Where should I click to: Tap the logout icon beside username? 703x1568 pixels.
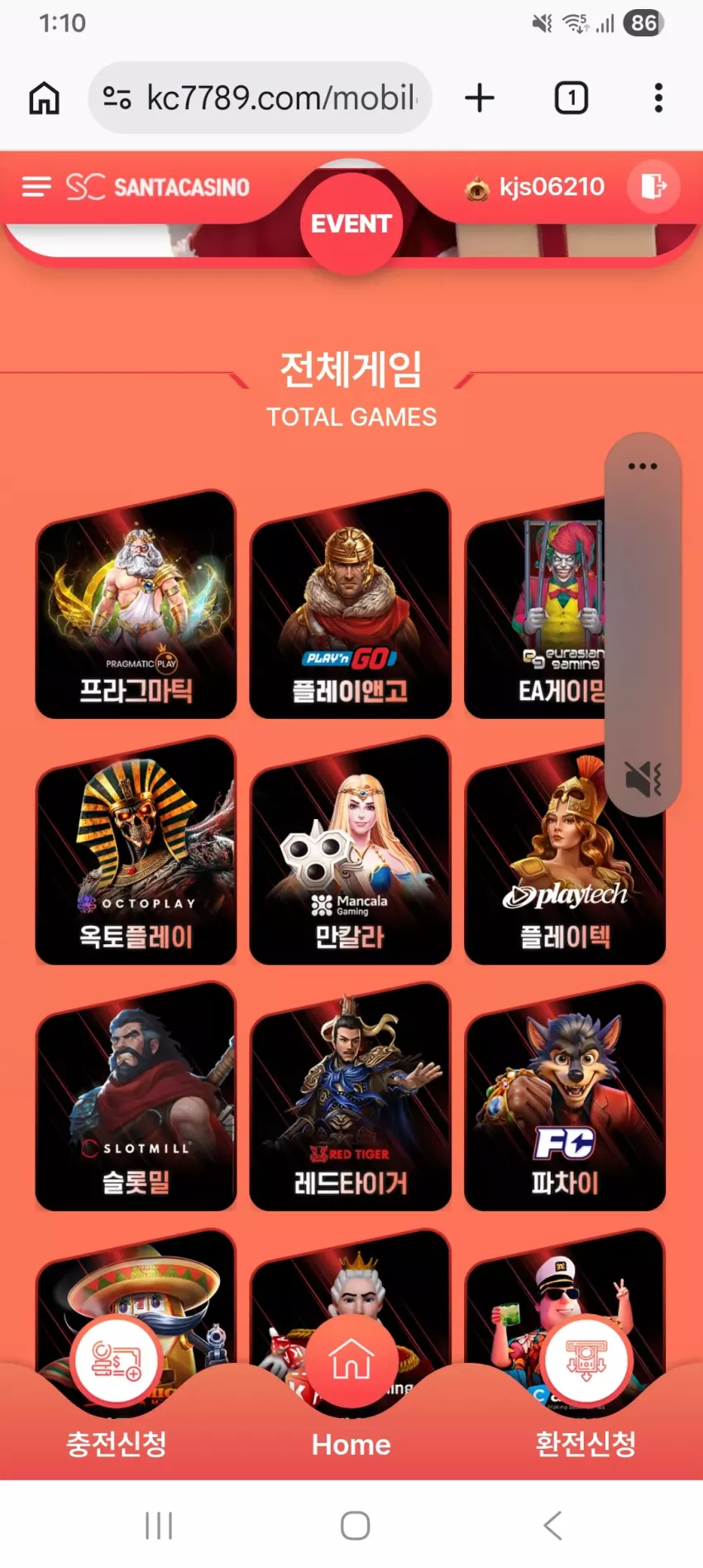[653, 186]
